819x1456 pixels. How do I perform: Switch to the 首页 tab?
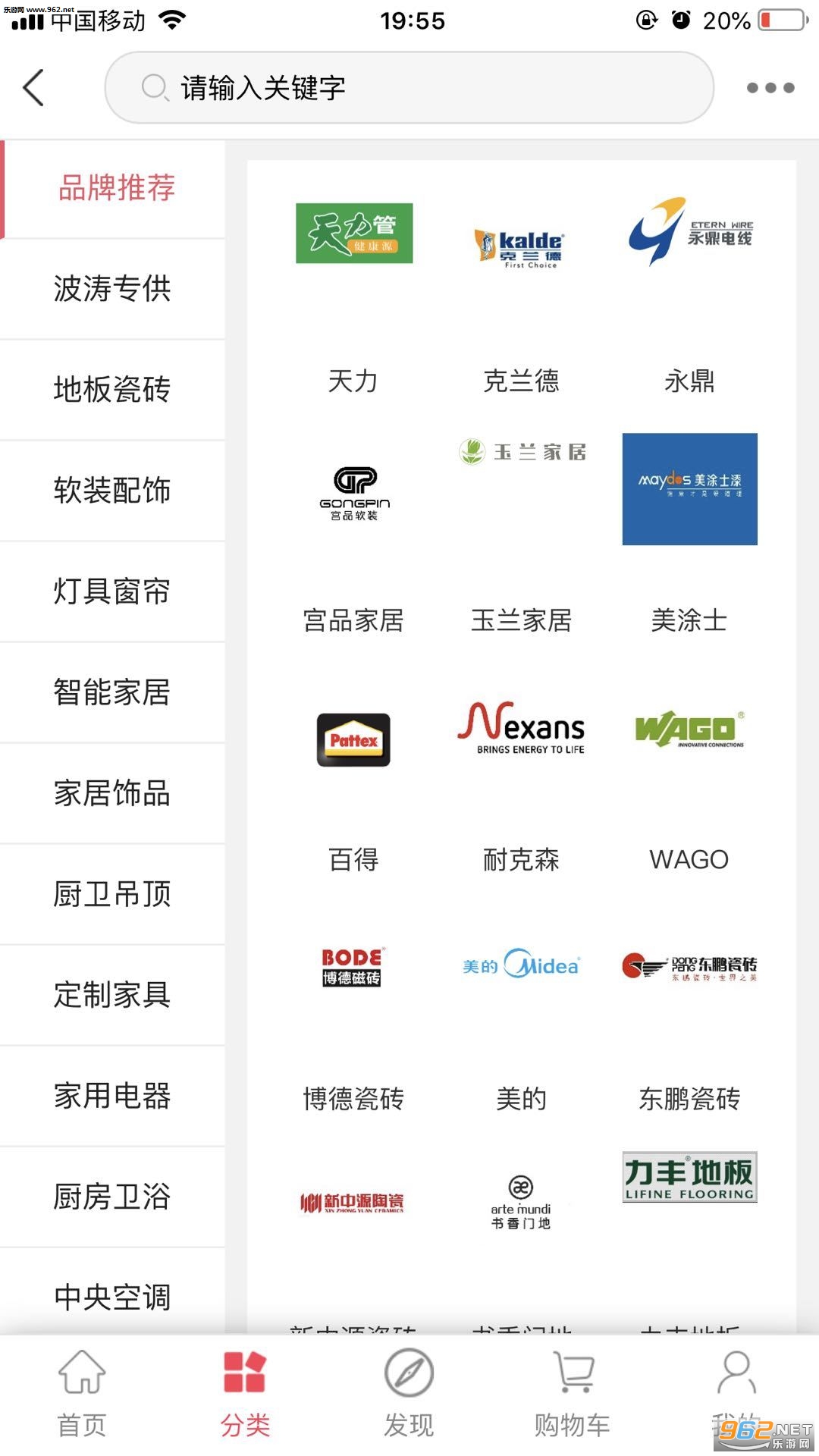(82, 1395)
